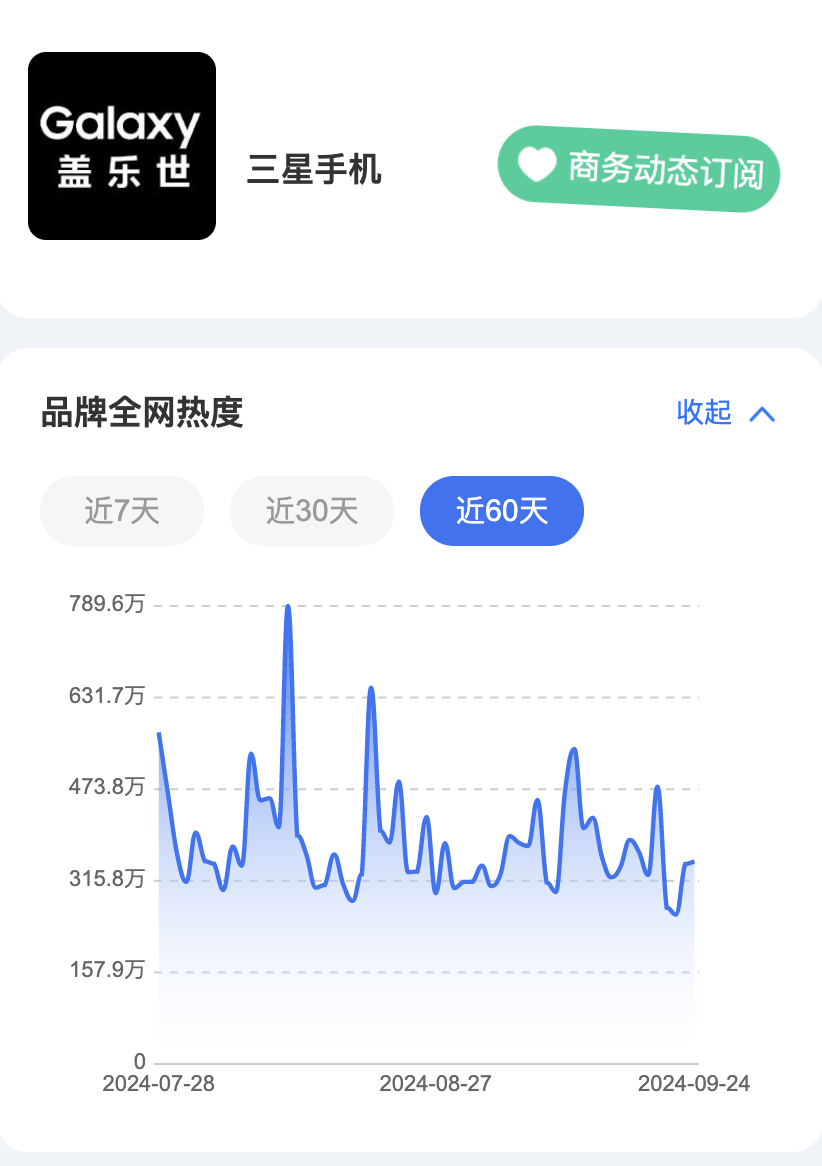
Task: Select the 近30天 time range
Action: (312, 511)
